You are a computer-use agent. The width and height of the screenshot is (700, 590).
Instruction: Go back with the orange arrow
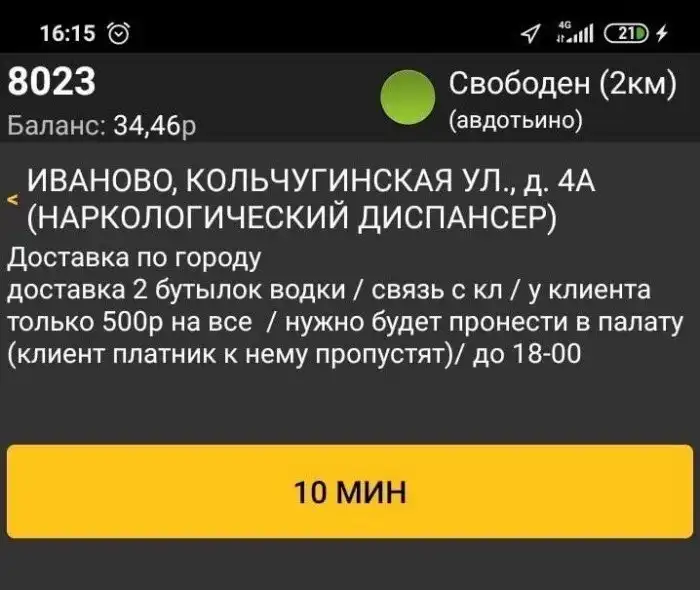point(13,201)
